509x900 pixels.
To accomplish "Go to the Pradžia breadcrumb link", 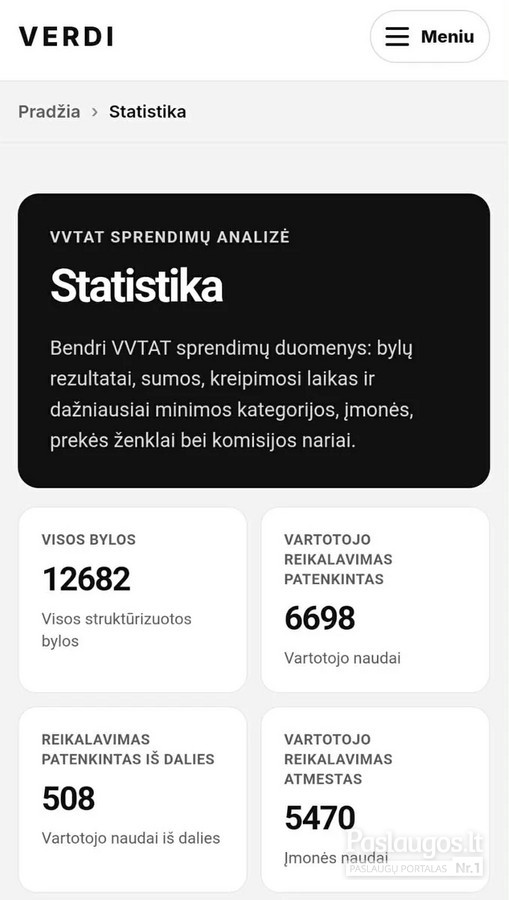I will (49, 111).
